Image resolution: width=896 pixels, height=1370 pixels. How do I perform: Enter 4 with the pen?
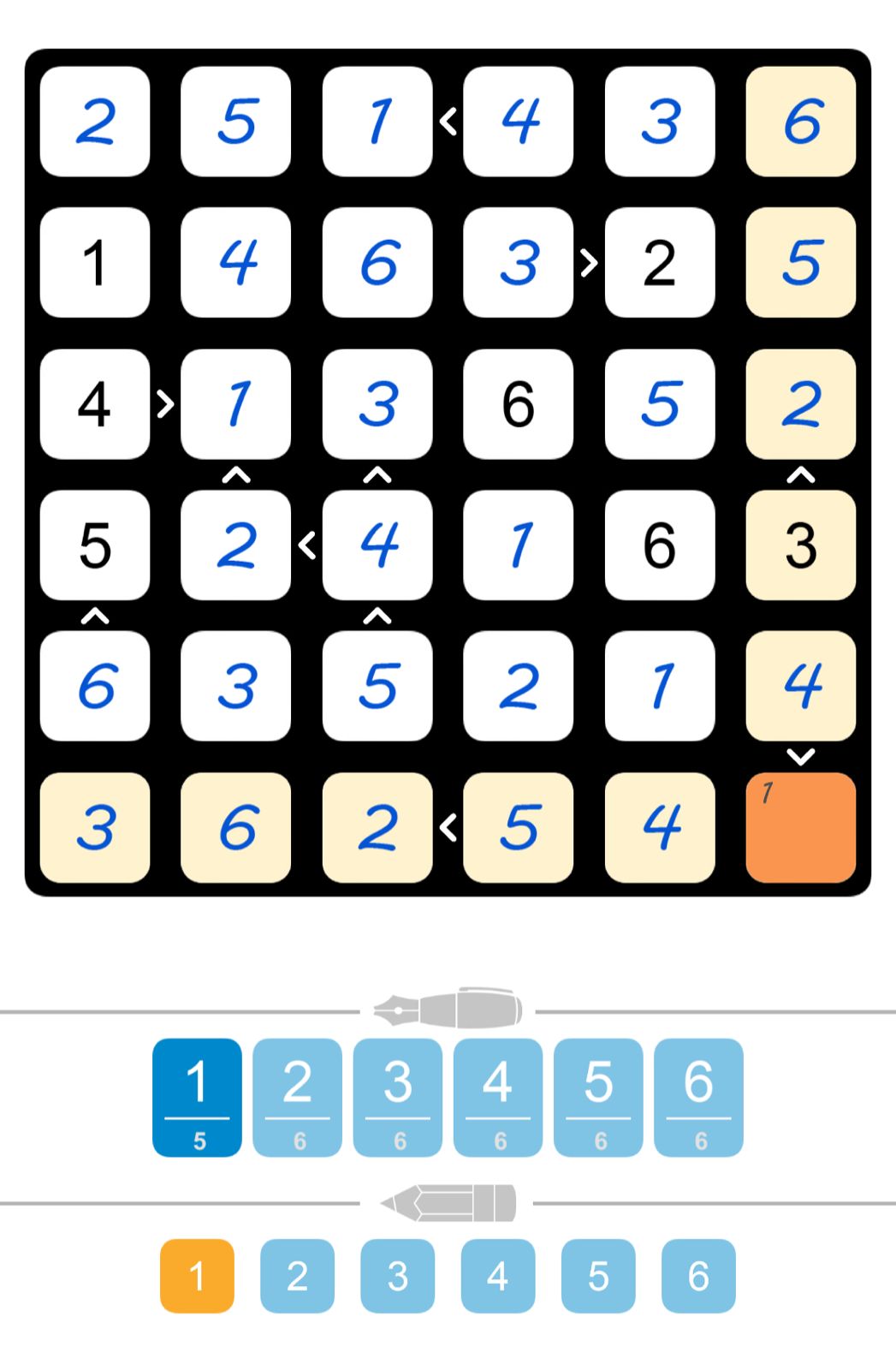(x=497, y=1097)
